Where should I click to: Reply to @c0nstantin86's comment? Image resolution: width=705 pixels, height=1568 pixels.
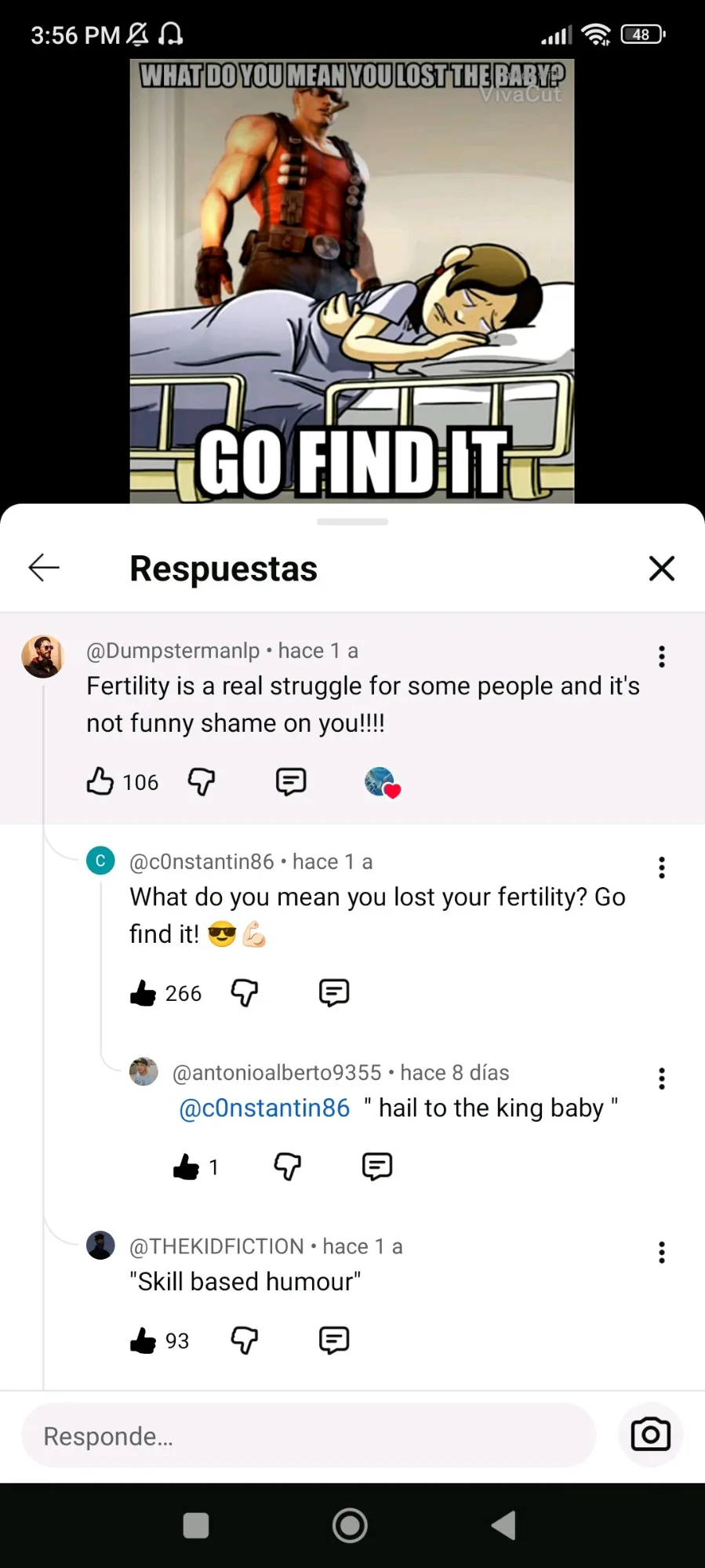pyautogui.click(x=334, y=993)
